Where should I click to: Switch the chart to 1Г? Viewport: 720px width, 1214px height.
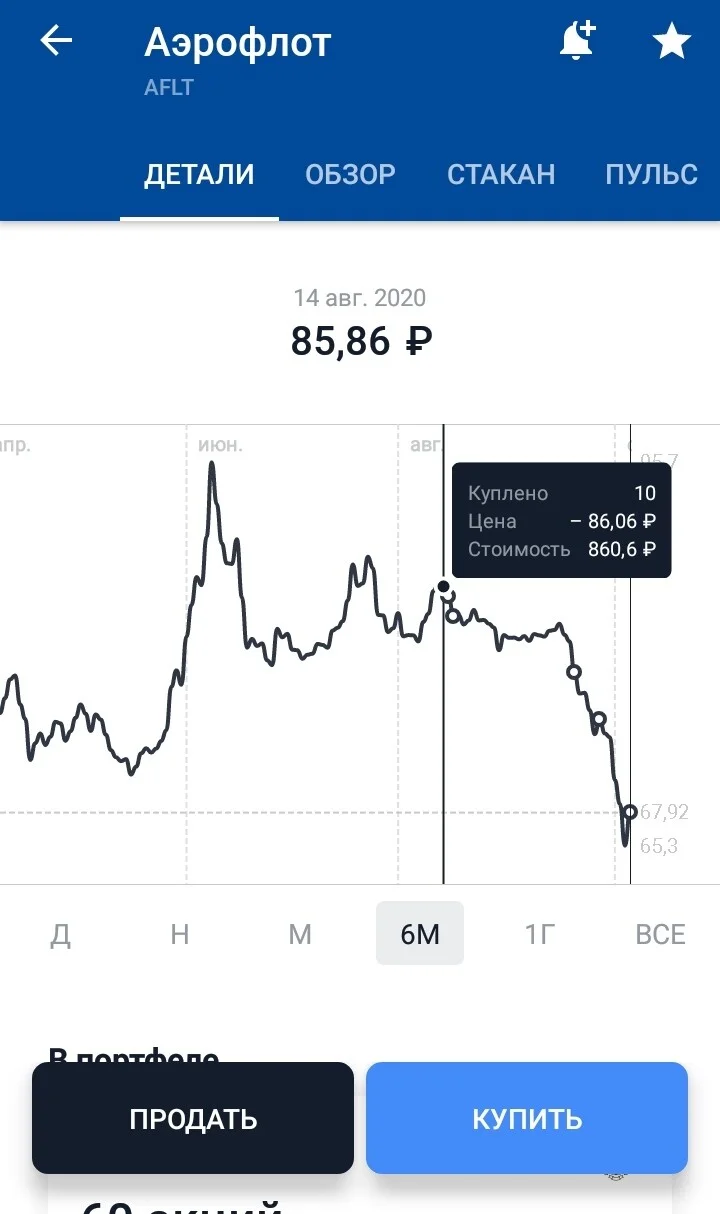[540, 934]
